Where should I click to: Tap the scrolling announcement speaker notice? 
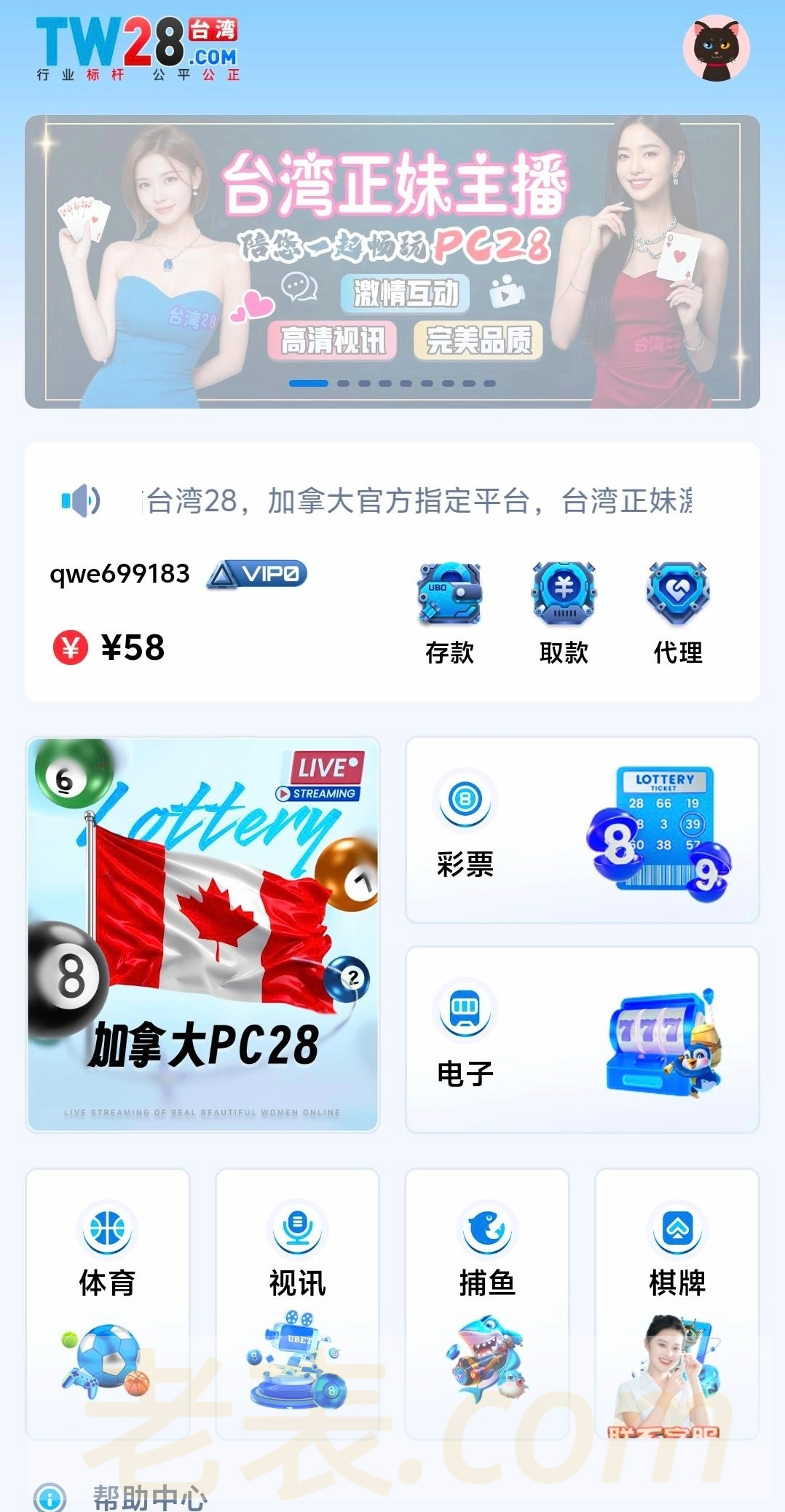pos(419,501)
